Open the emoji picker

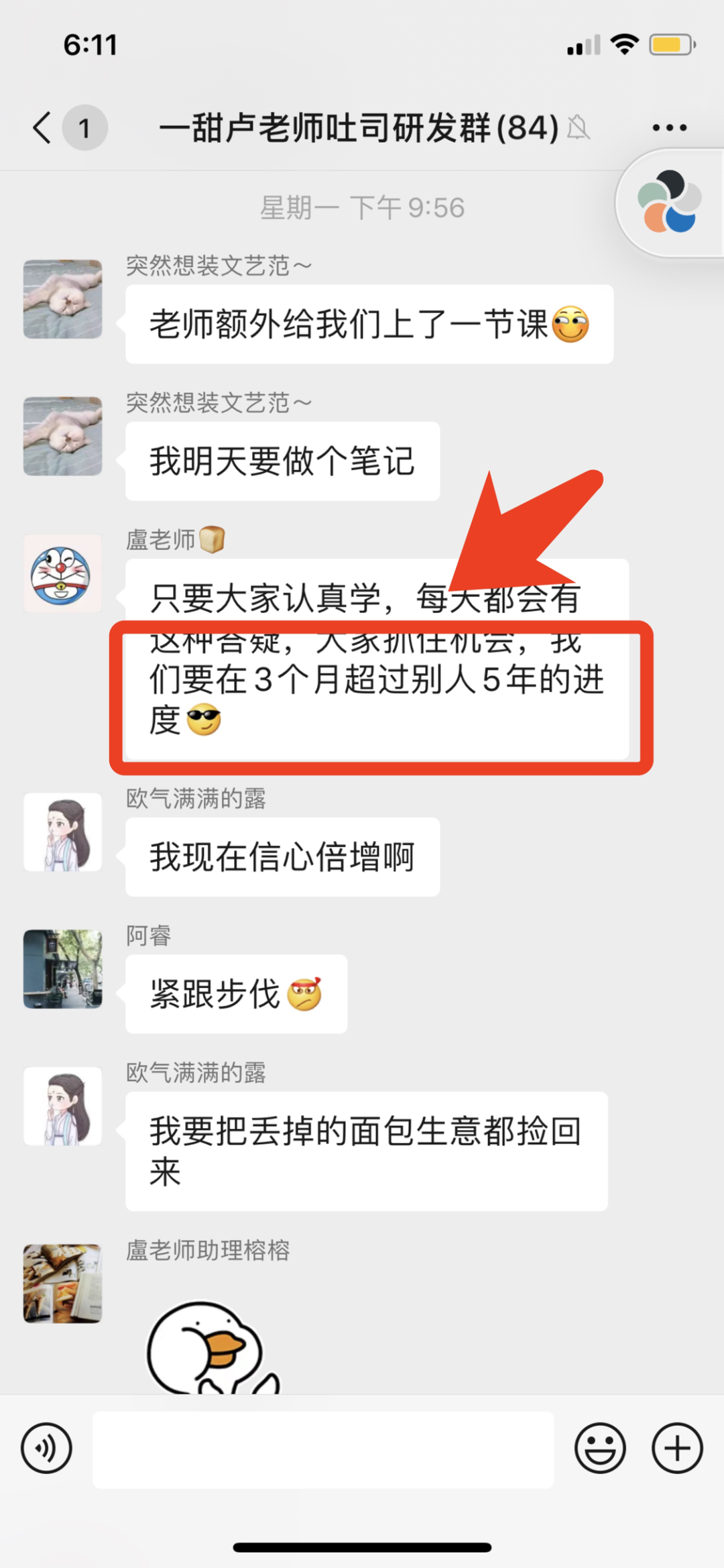tap(600, 1448)
